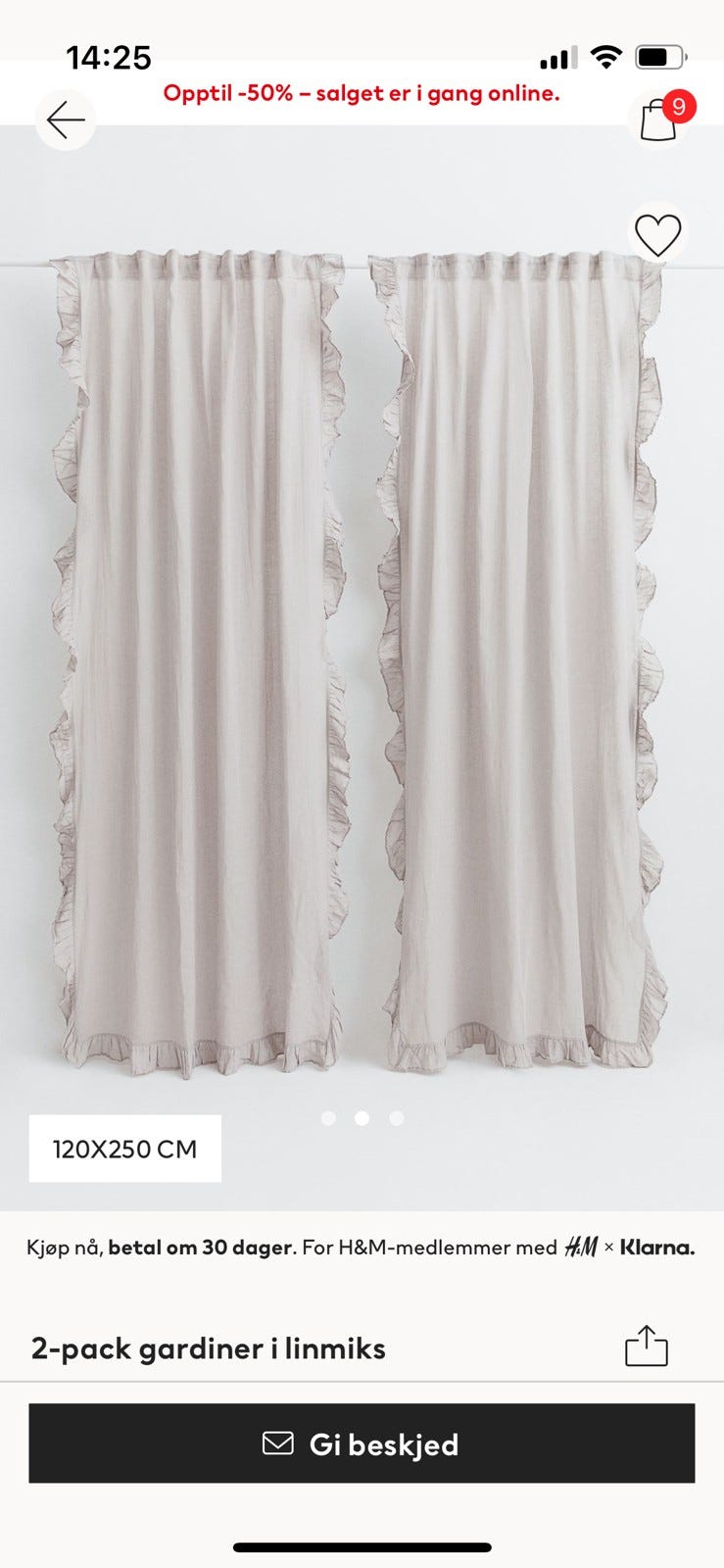Tap the Gi beskjed button
The width and height of the screenshot is (724, 1568).
[362, 1443]
